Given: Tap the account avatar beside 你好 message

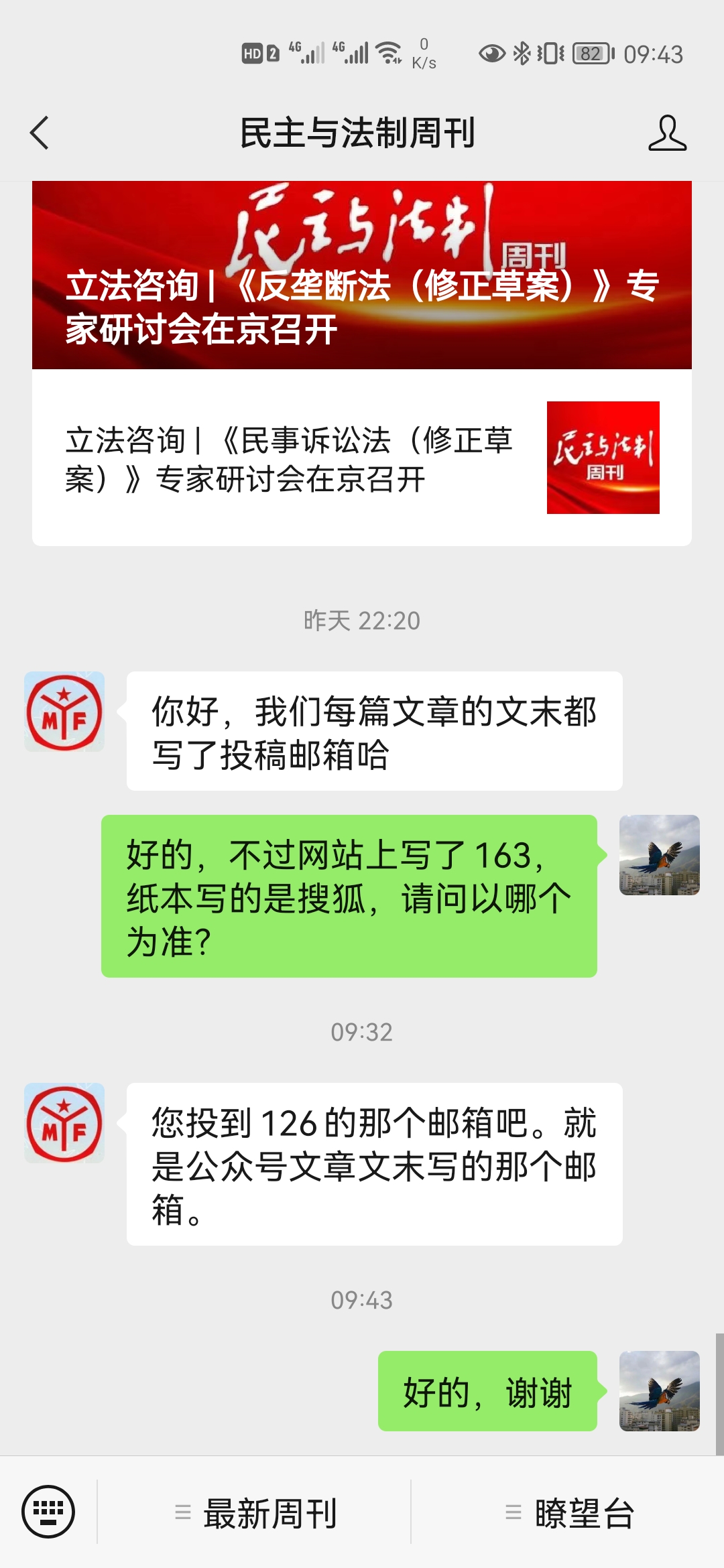Looking at the screenshot, I should click(64, 712).
